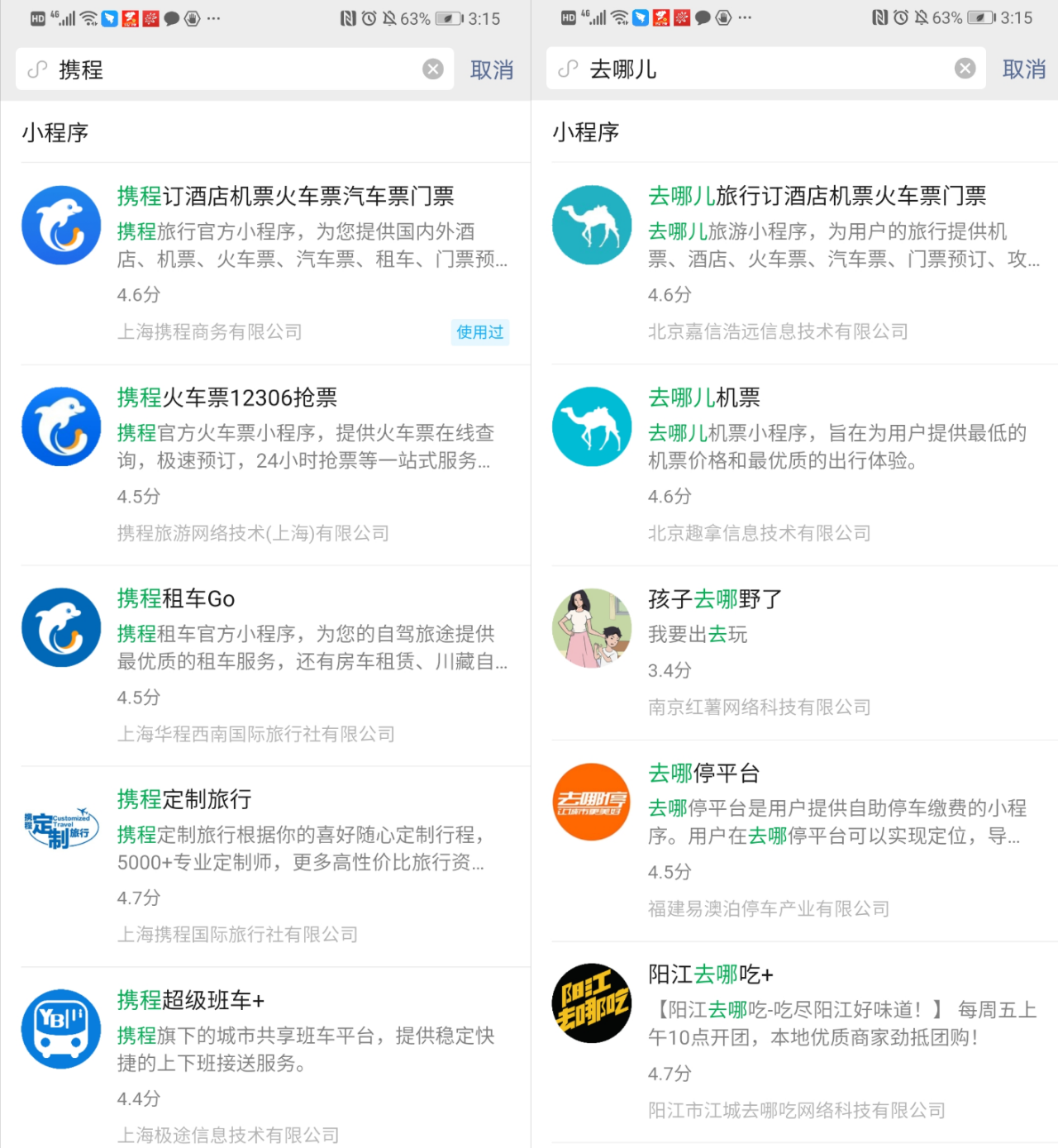Clear the 携程 search text
The height and width of the screenshot is (1148, 1058).
coord(433,69)
